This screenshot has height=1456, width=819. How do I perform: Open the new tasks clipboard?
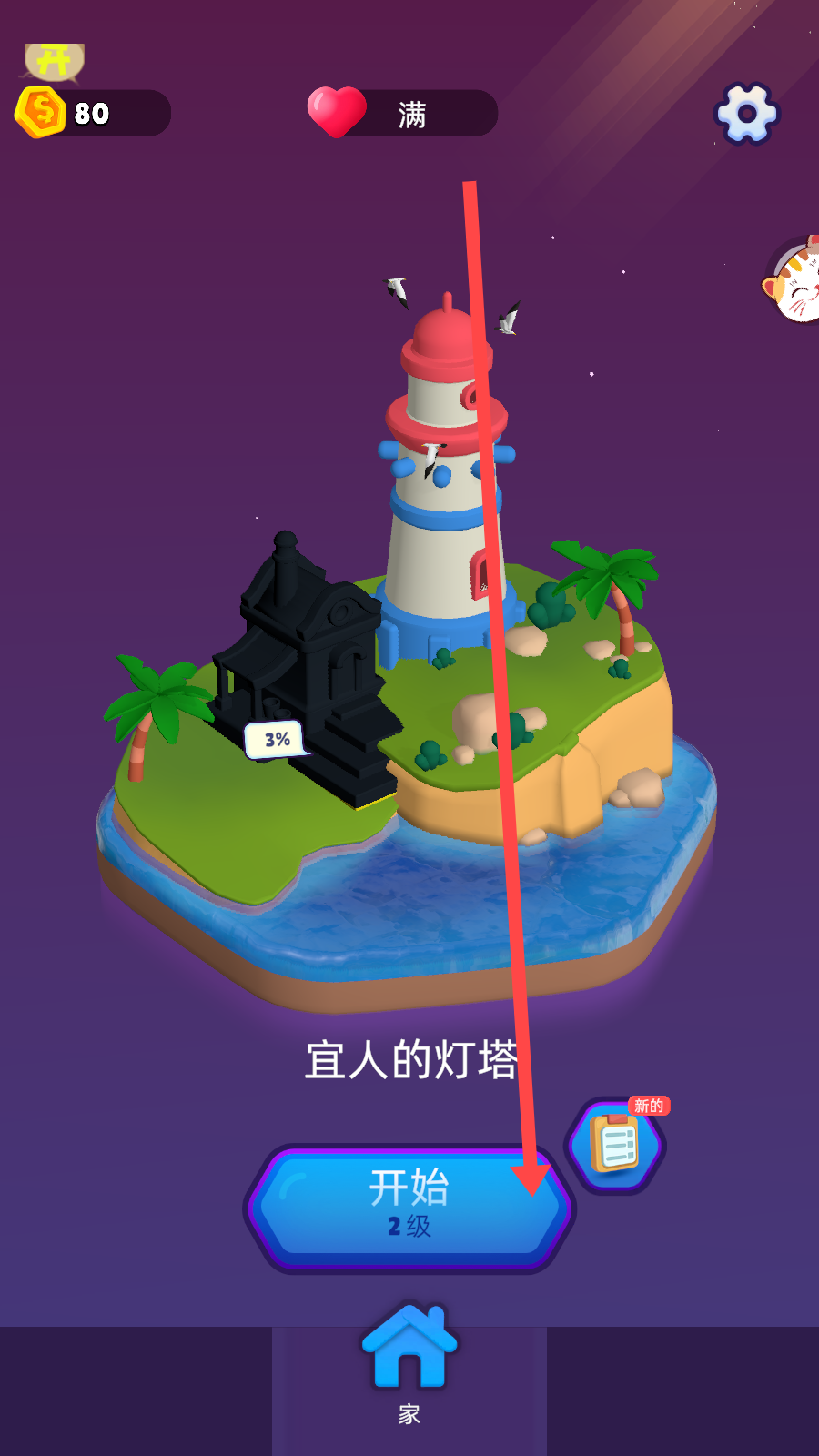616,1146
